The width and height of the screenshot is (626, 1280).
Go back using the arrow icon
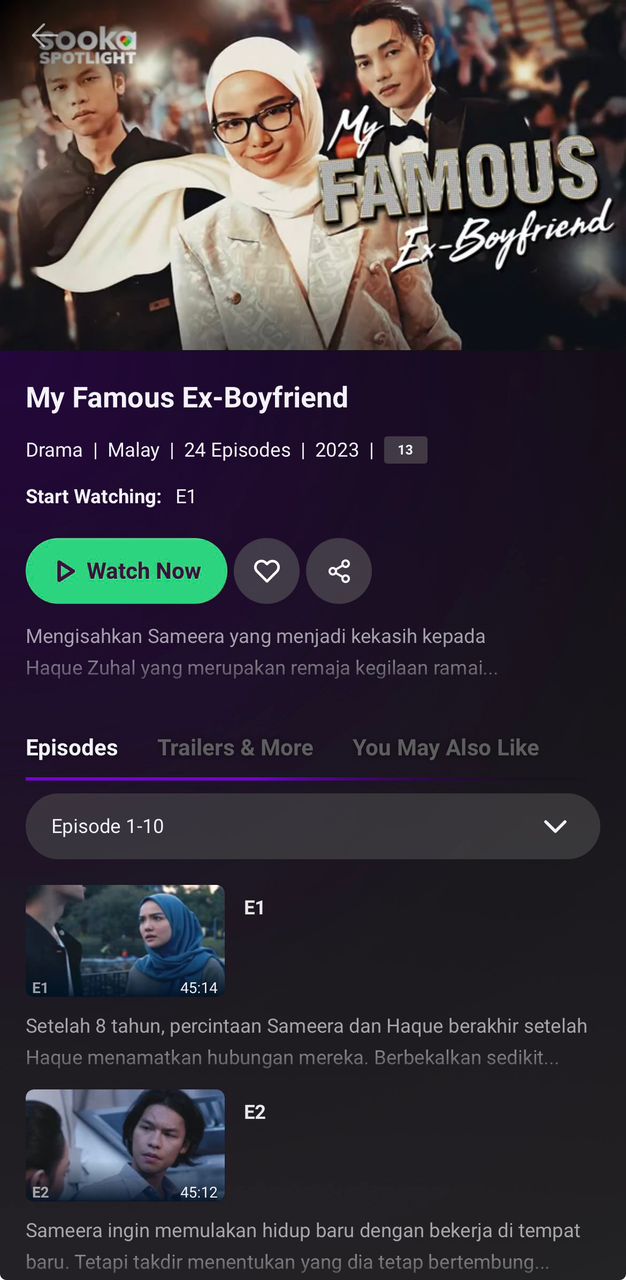click(42, 37)
